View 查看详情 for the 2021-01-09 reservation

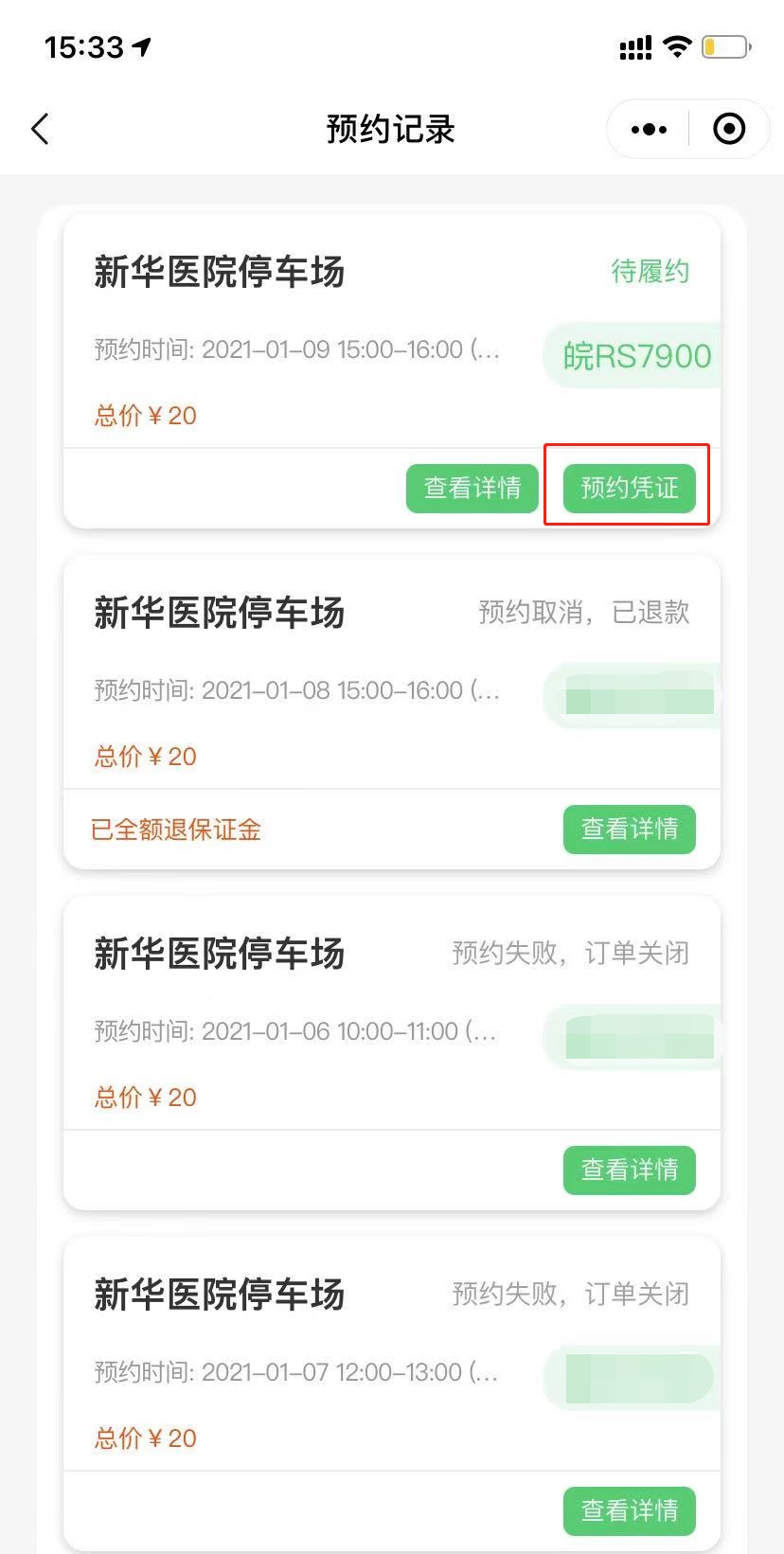click(x=472, y=489)
